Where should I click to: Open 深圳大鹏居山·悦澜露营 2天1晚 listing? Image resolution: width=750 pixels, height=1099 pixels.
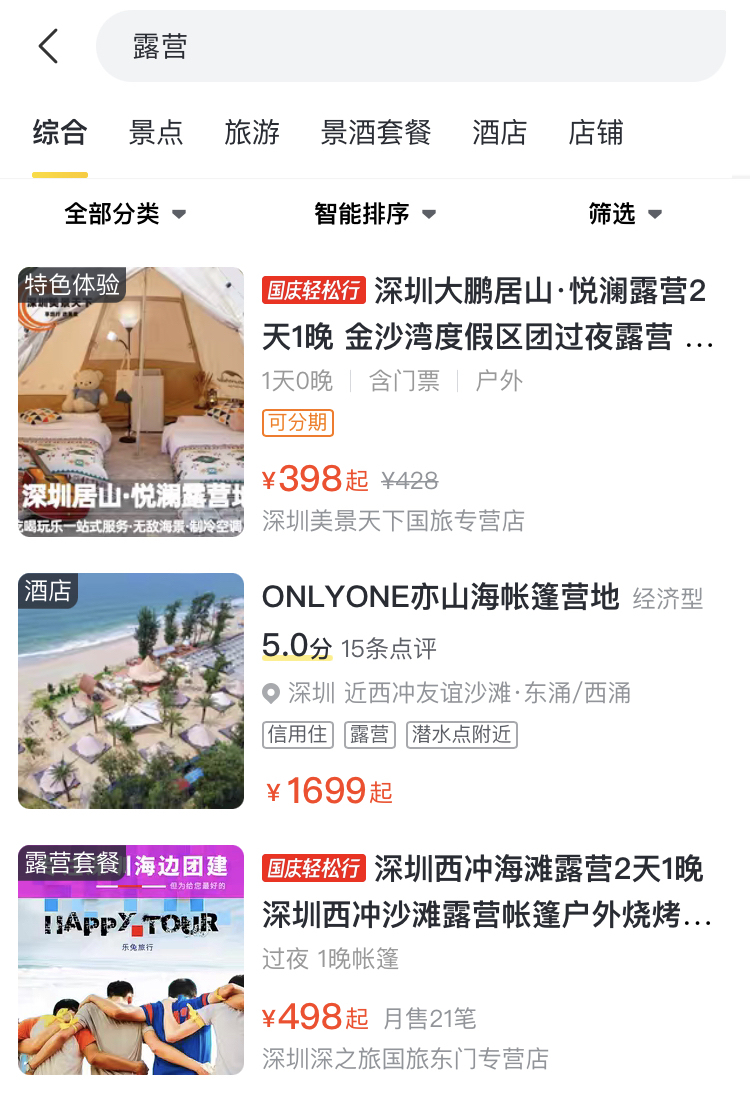pos(487,315)
